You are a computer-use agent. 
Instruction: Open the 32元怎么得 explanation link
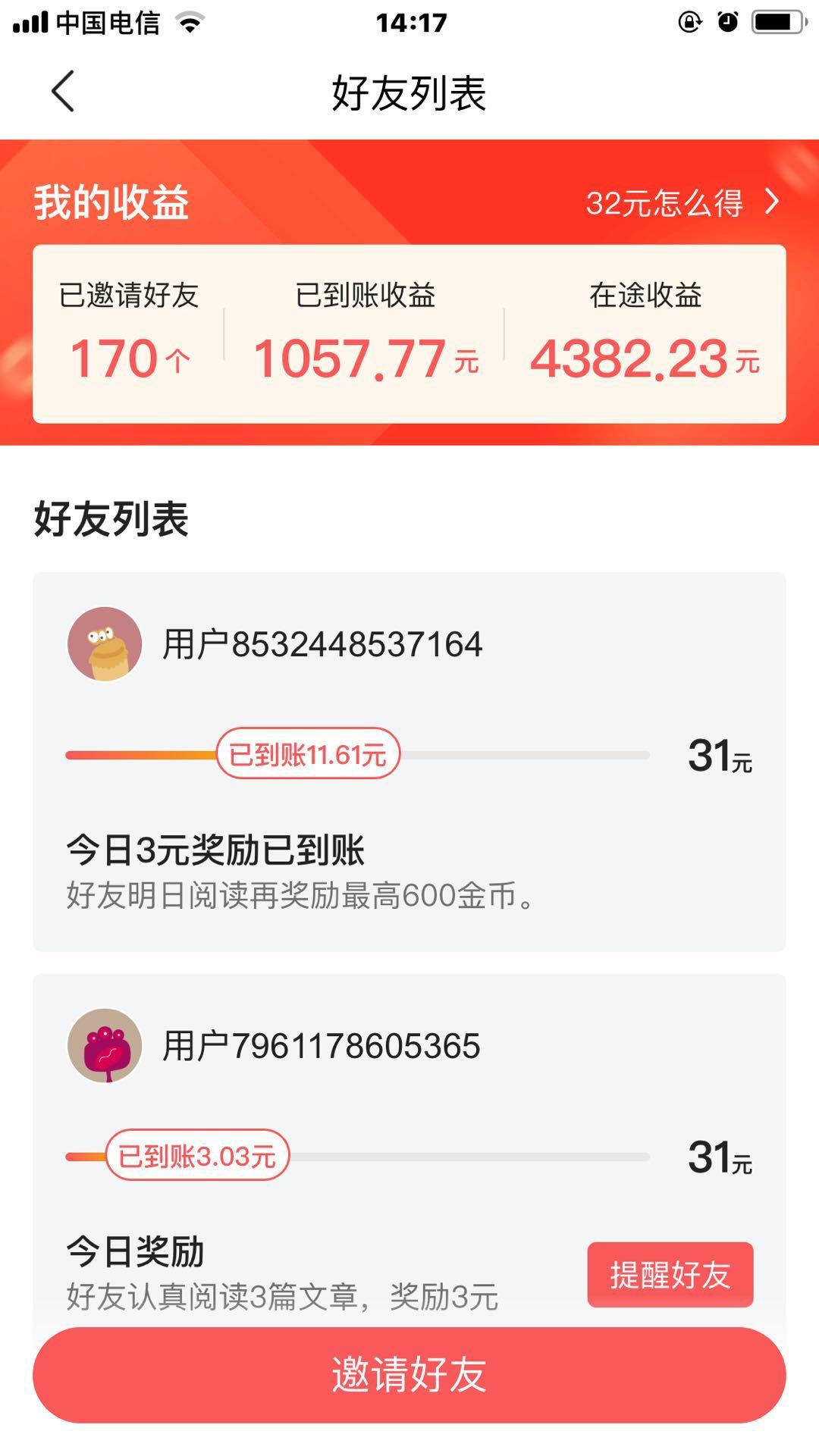pyautogui.click(x=681, y=203)
